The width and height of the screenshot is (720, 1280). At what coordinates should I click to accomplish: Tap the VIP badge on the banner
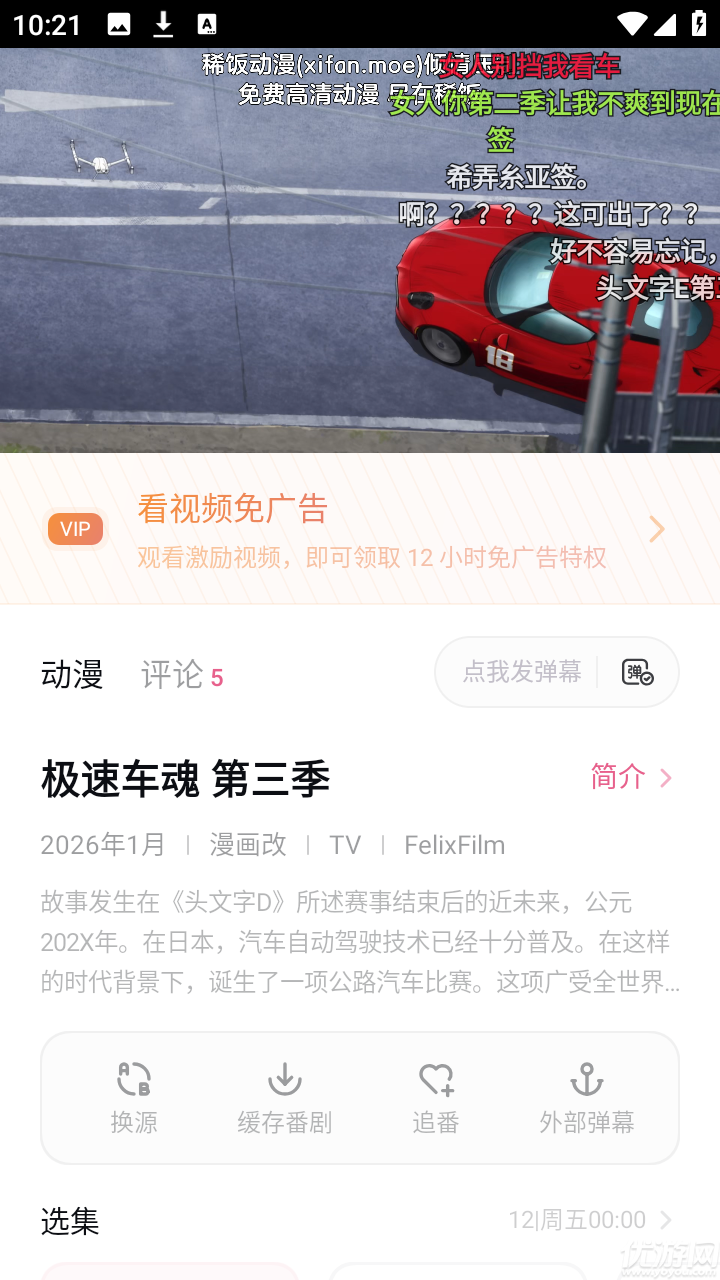coord(75,529)
